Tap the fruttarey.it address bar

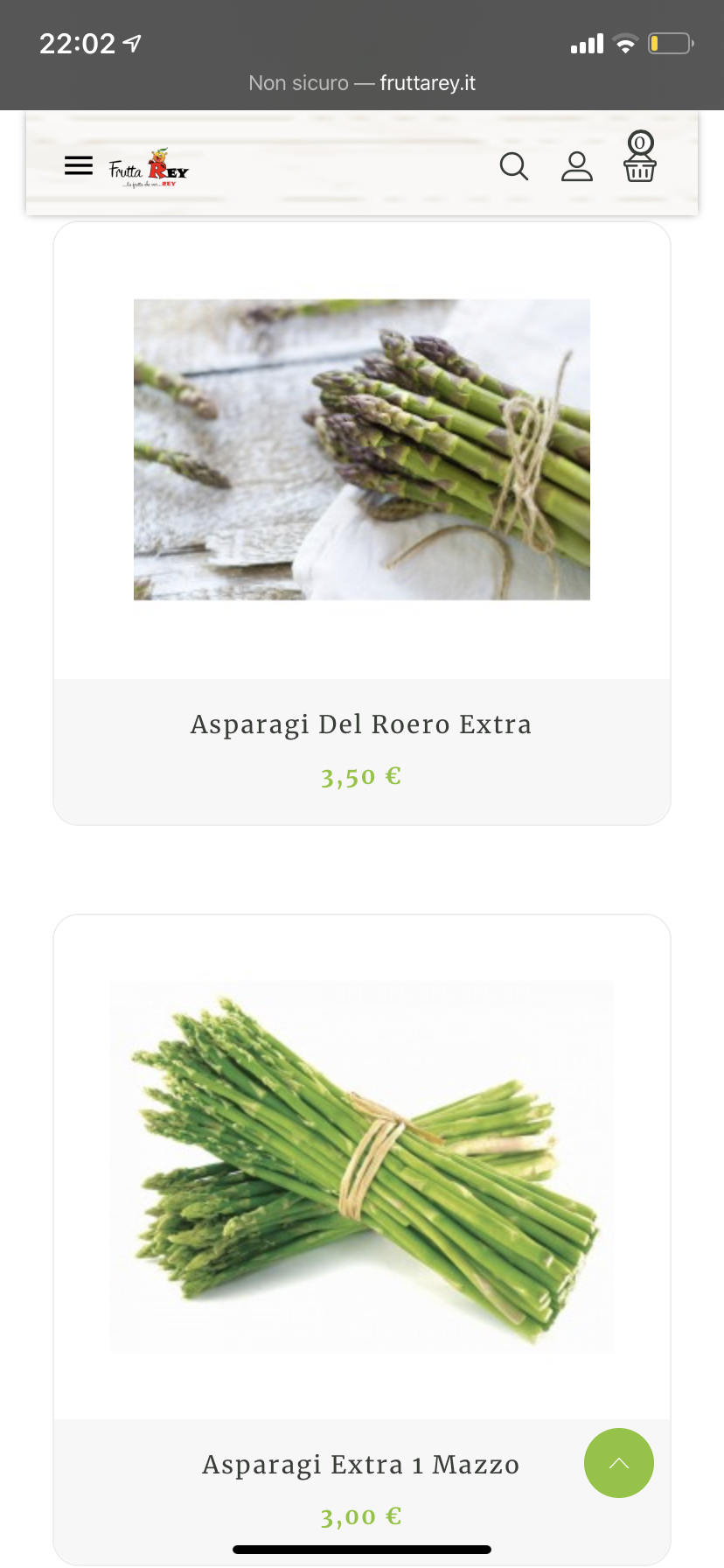tap(362, 83)
